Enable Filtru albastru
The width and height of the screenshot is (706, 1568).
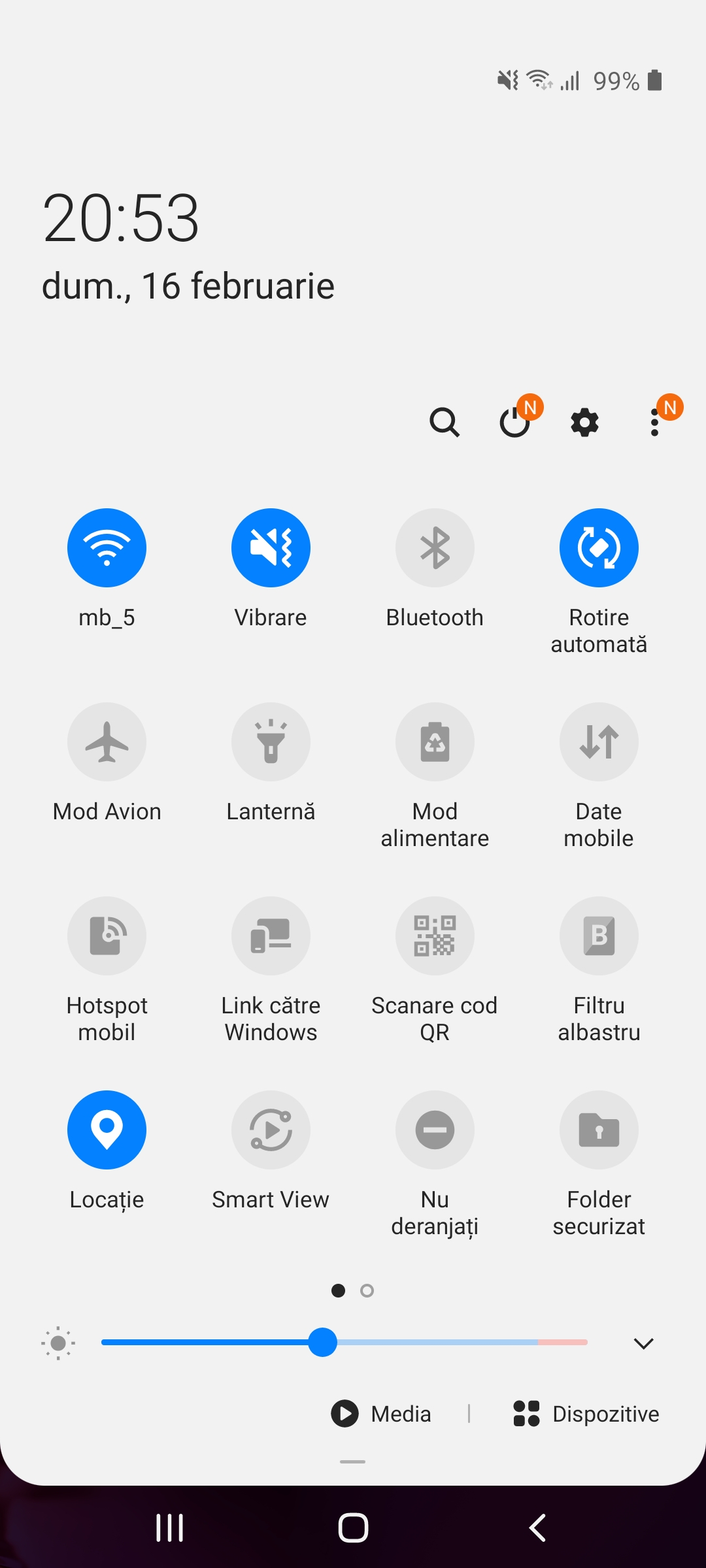coord(599,936)
